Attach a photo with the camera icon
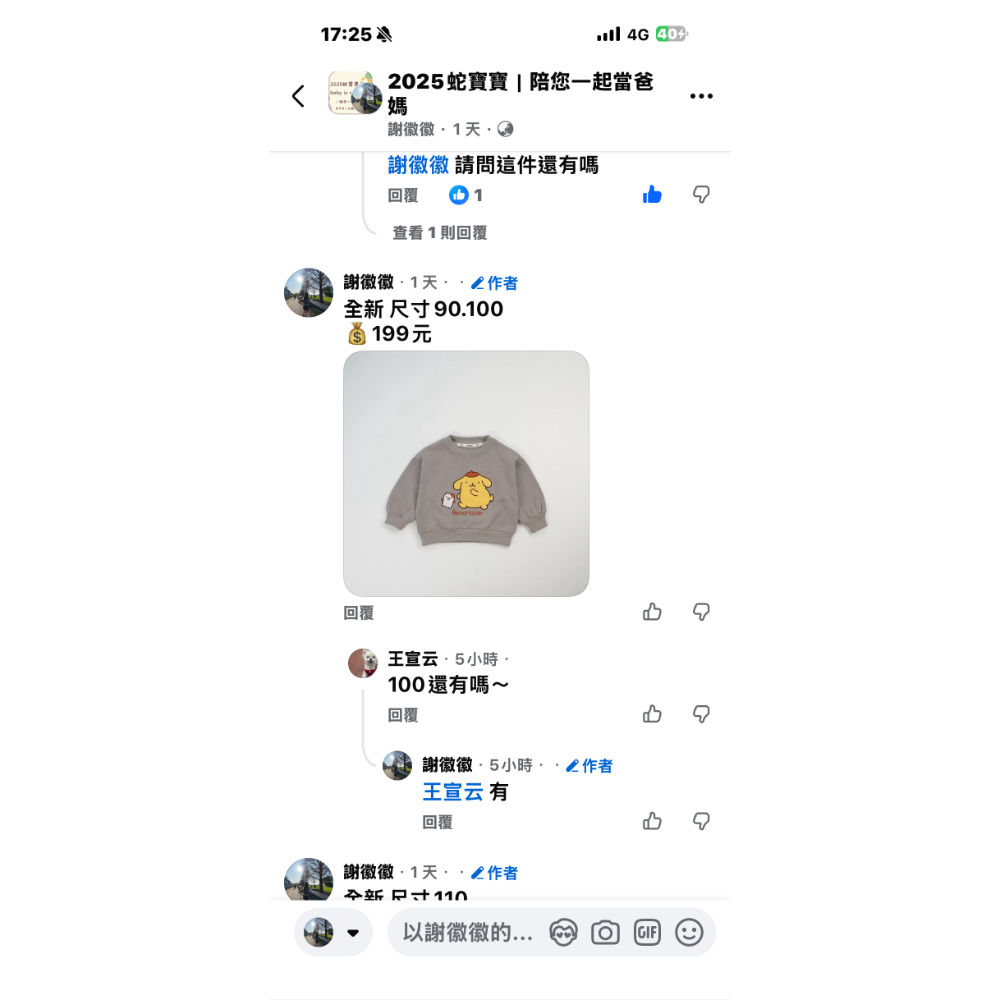This screenshot has height=1000, width=1000. (x=605, y=933)
